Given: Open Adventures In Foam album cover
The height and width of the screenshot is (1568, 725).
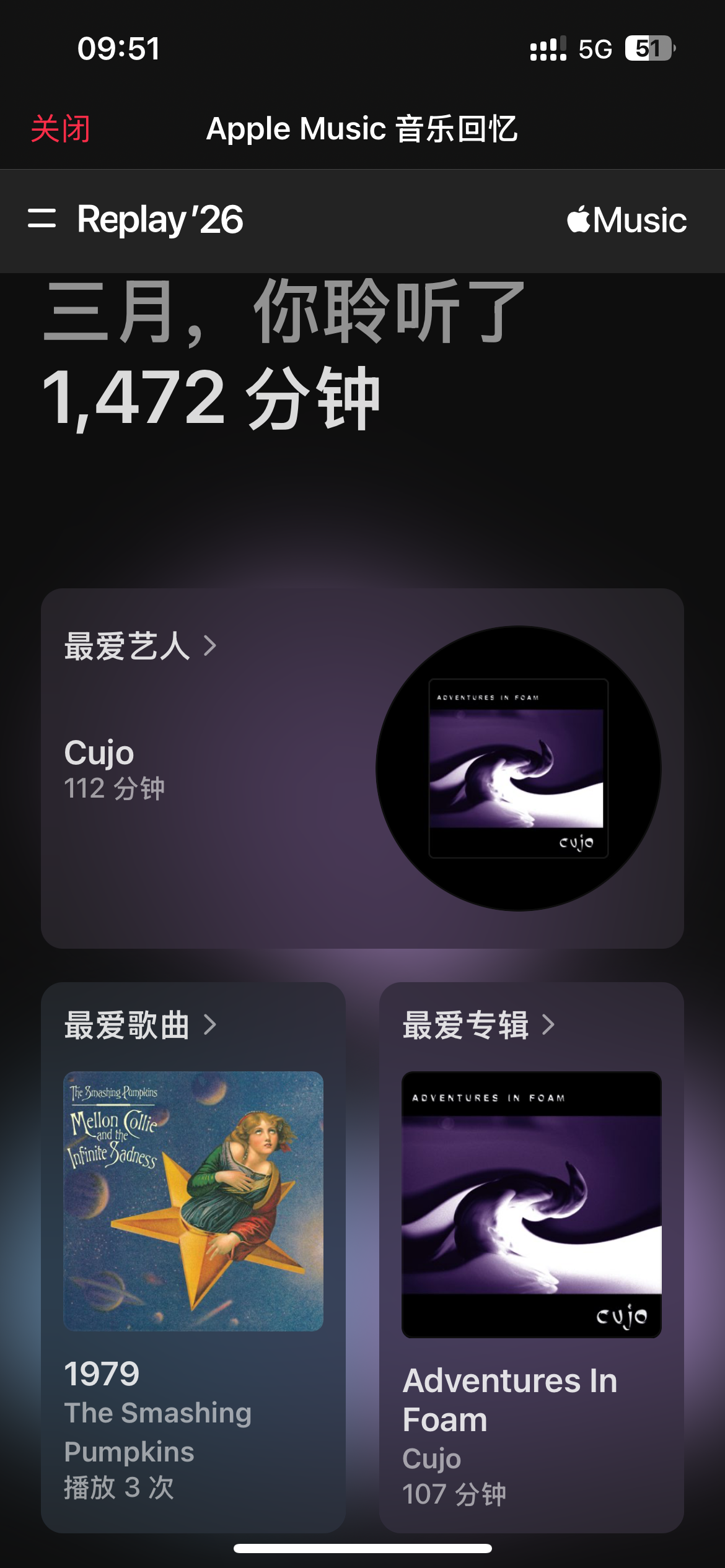Looking at the screenshot, I should click(x=532, y=1204).
